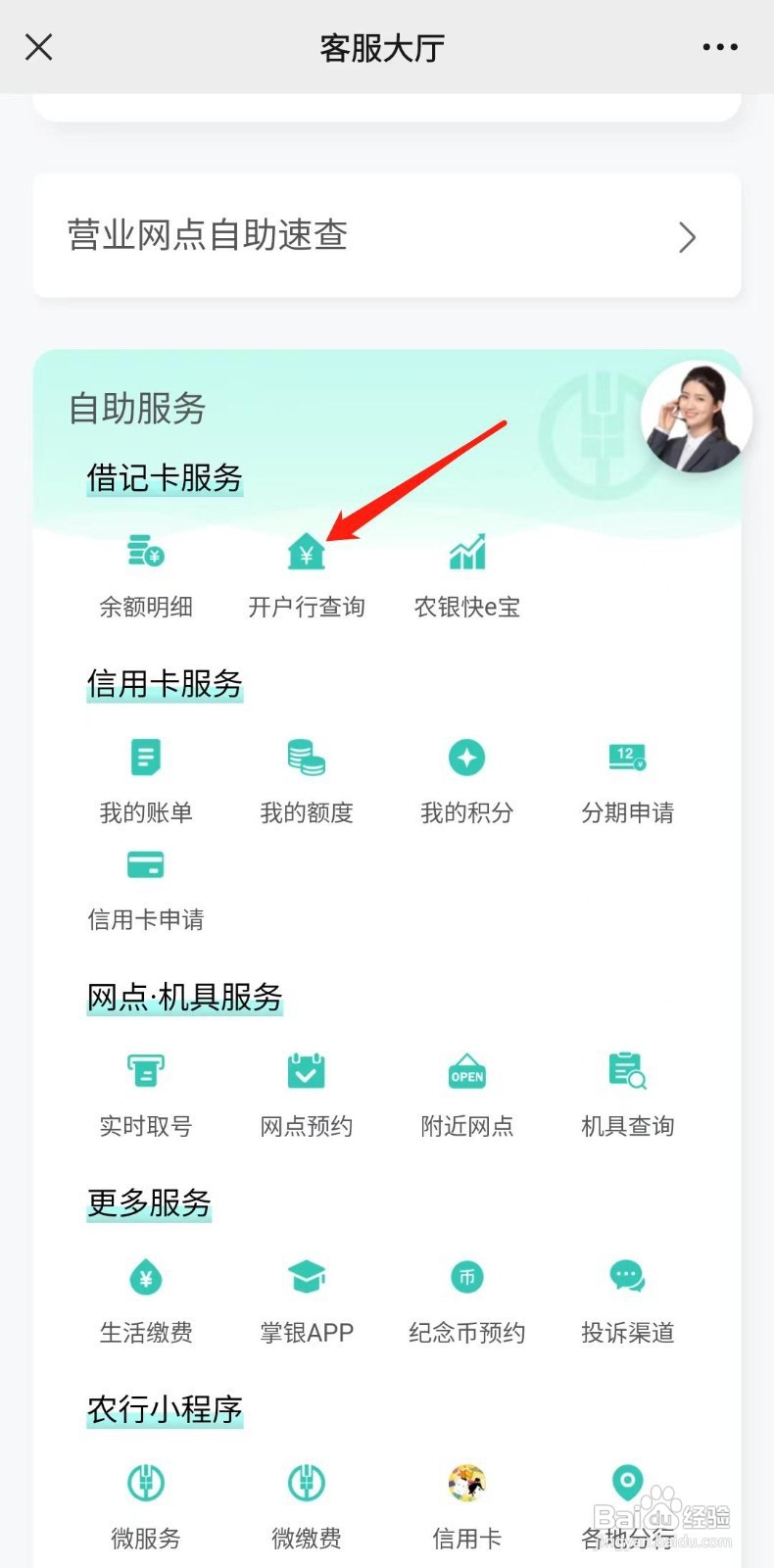This screenshot has height=1568, width=774.
Task: Open 分期申请 installment application icon
Action: click(x=627, y=759)
